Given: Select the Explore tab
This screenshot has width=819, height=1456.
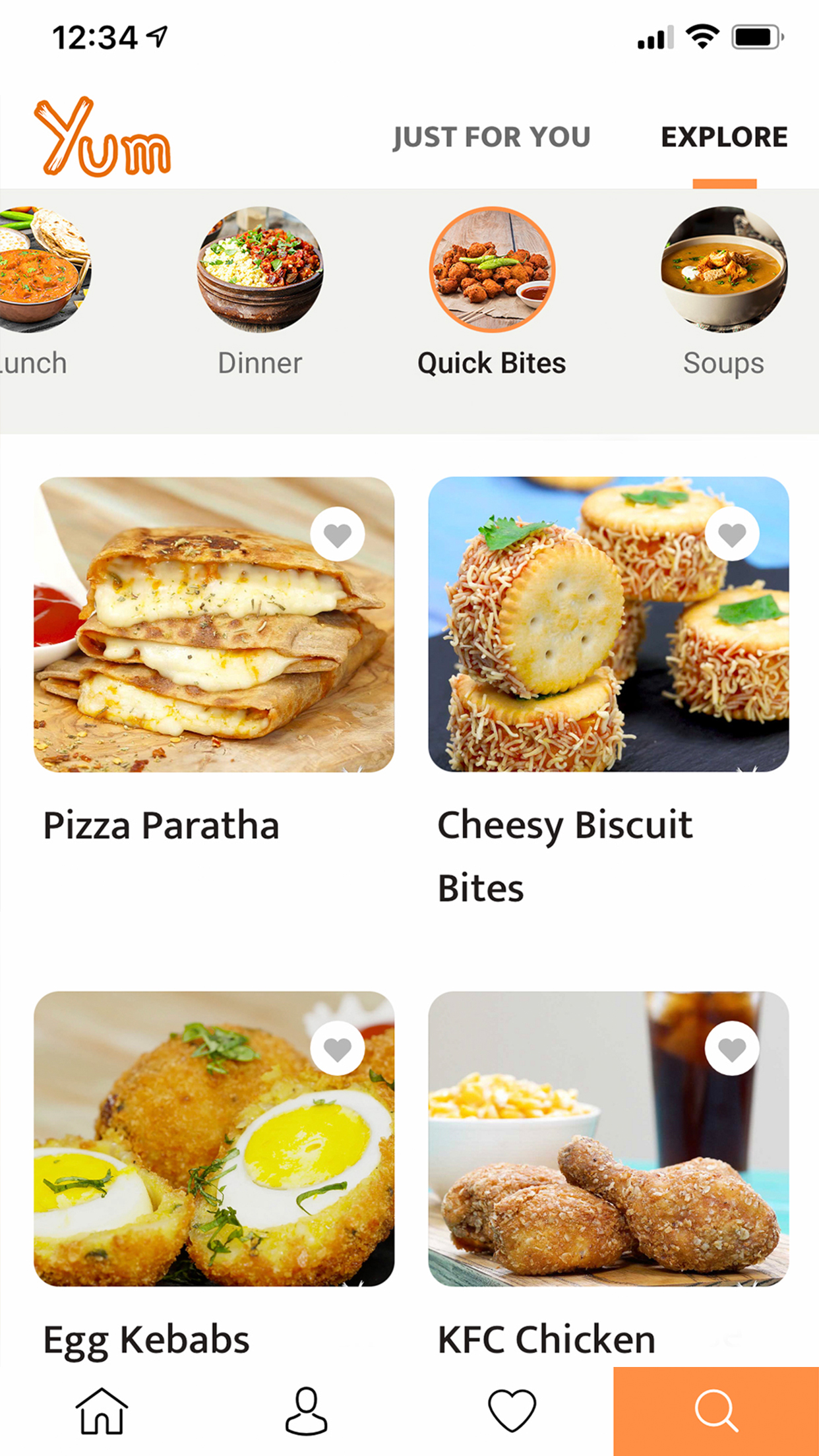Looking at the screenshot, I should pos(724,137).
